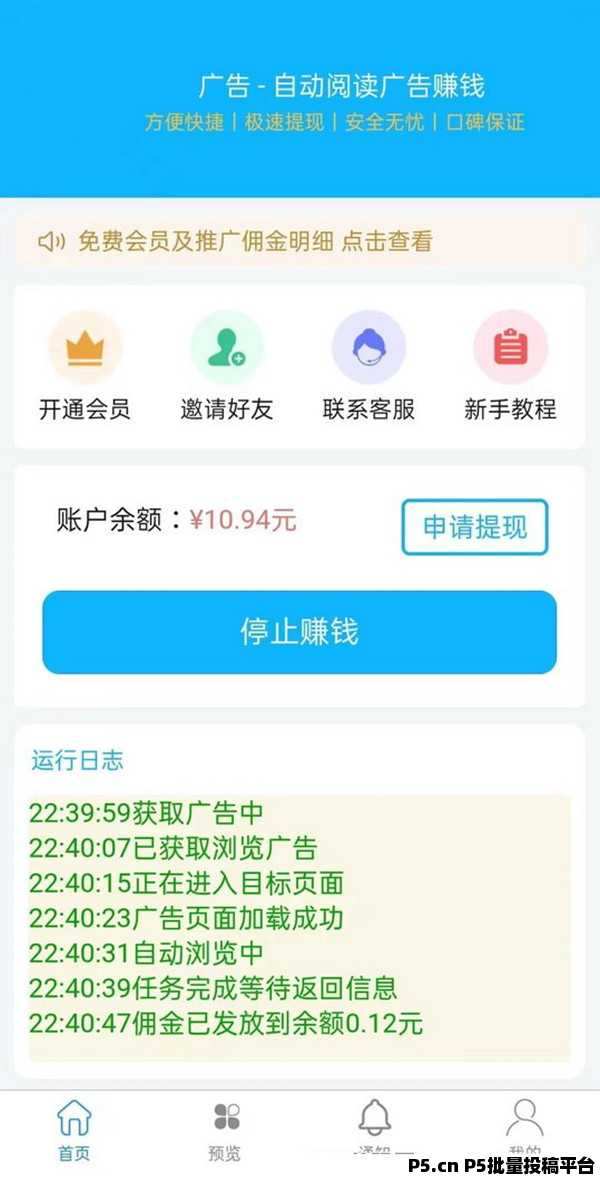Image resolution: width=600 pixels, height=1183 pixels.
Task: Switch to the 首页 home tab
Action: (x=74, y=1130)
